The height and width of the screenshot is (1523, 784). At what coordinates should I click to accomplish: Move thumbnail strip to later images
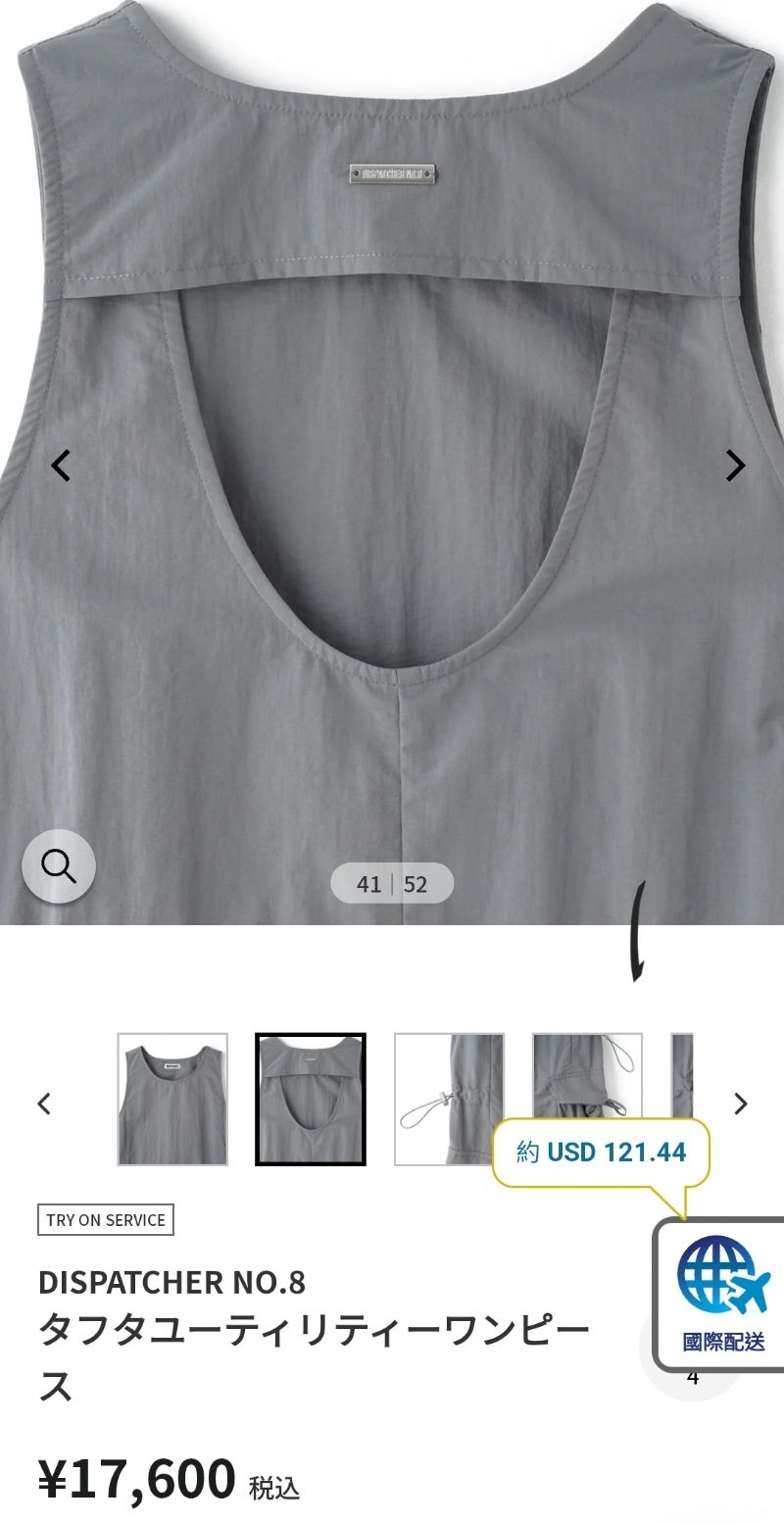(741, 1104)
